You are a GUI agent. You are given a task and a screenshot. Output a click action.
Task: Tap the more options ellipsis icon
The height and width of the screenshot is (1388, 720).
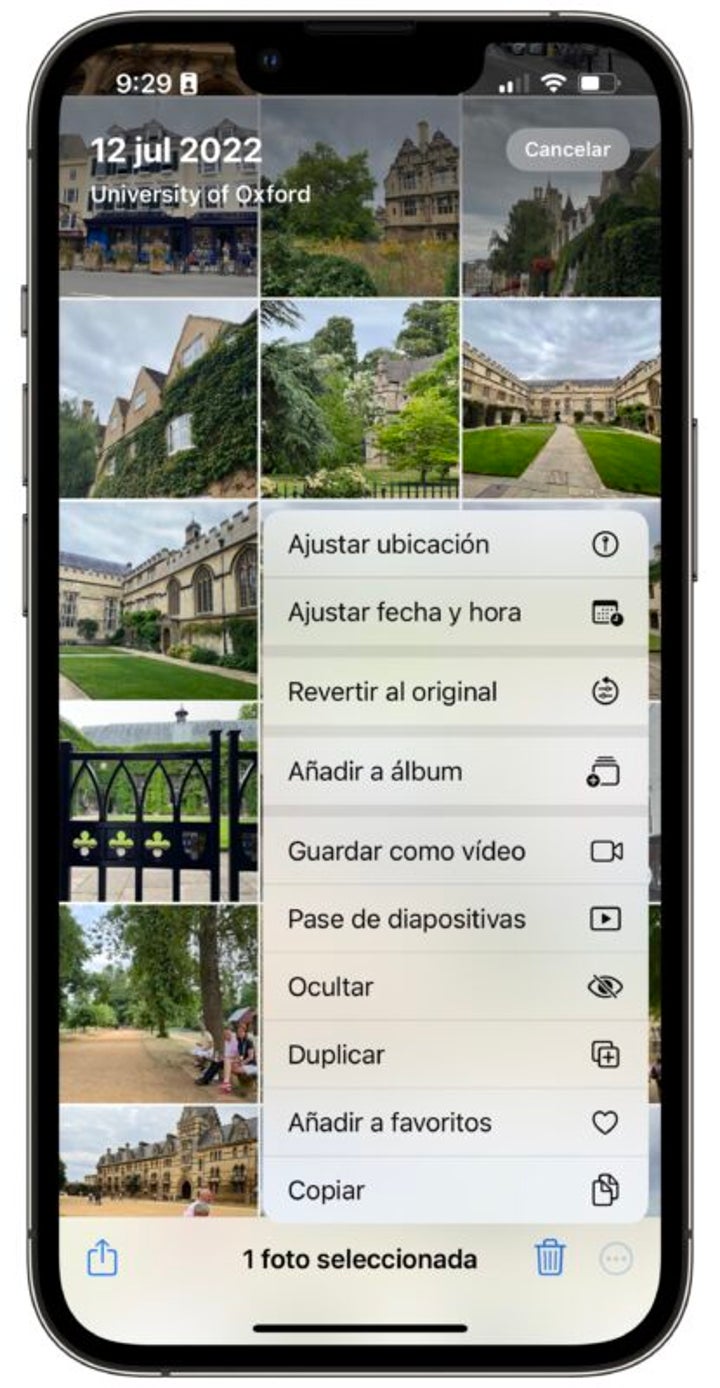click(616, 1259)
